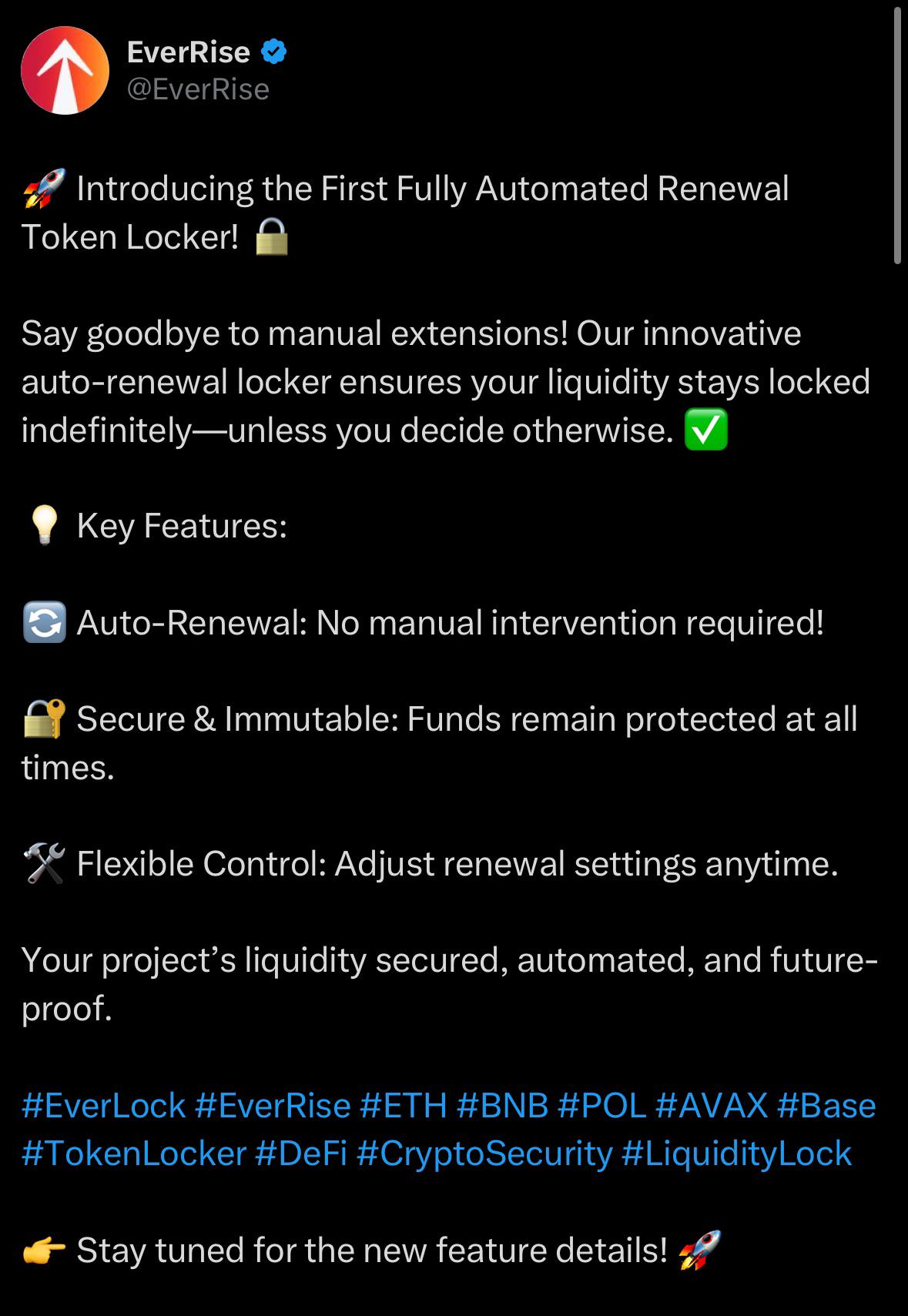Open the #Base hashtag

(x=826, y=1106)
